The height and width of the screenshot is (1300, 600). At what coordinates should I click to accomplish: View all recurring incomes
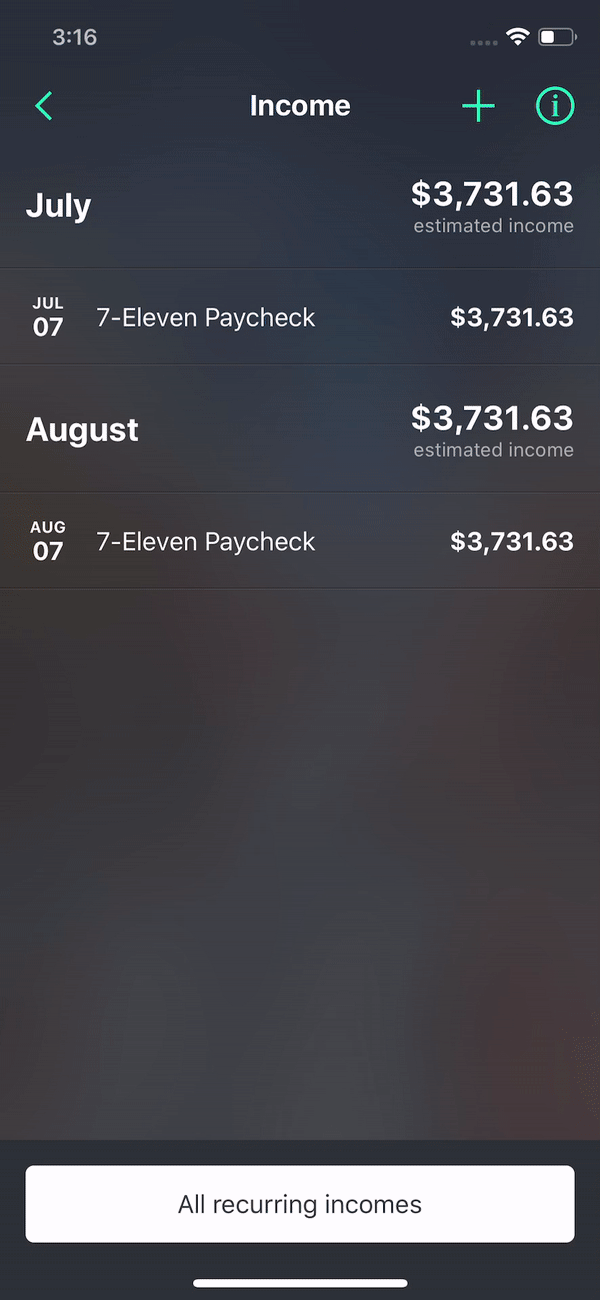[300, 1204]
